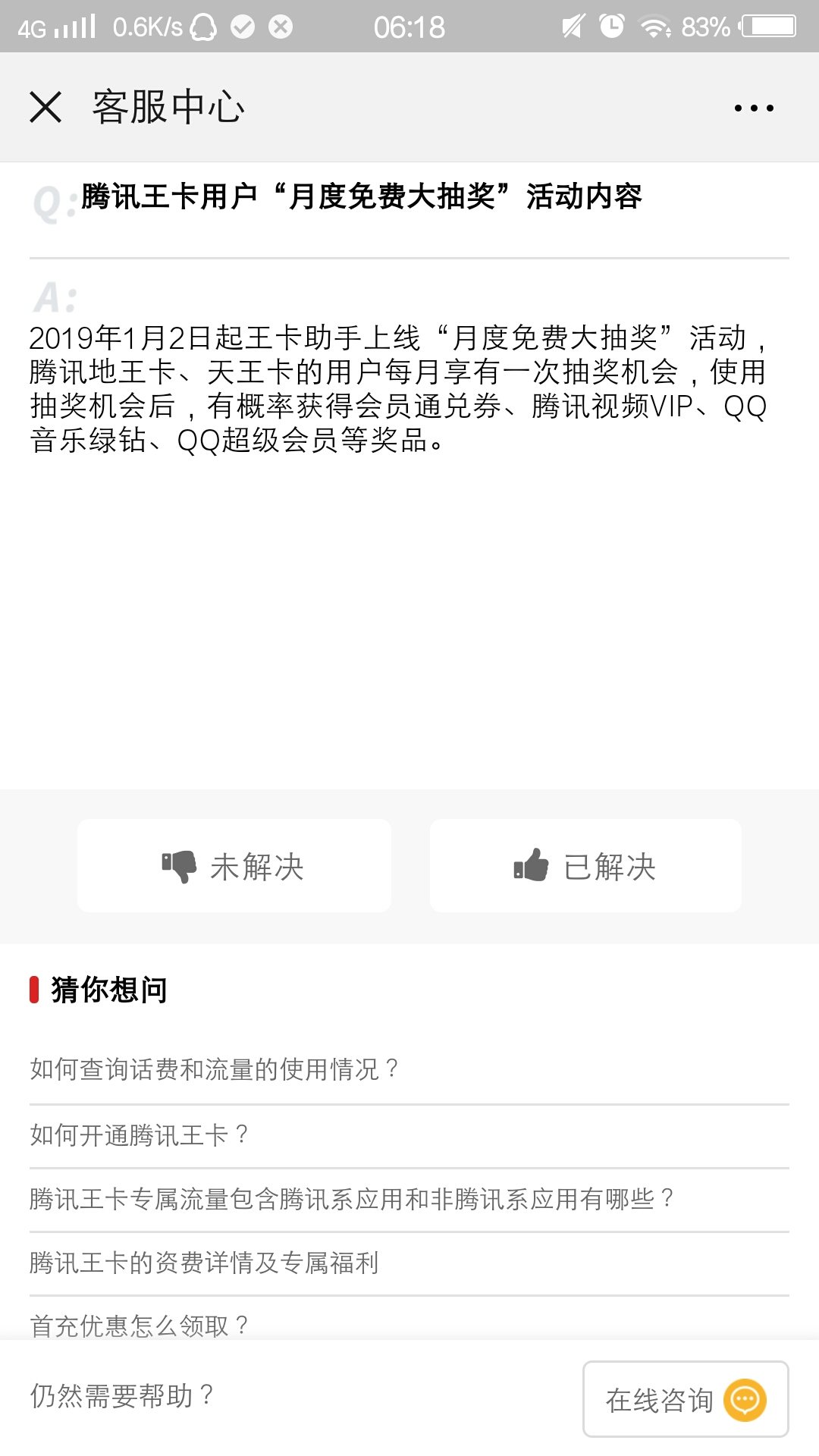Open 腾讯王卡专属流量包含哪些应用 question
The width and height of the screenshot is (819, 1456).
[351, 1199]
